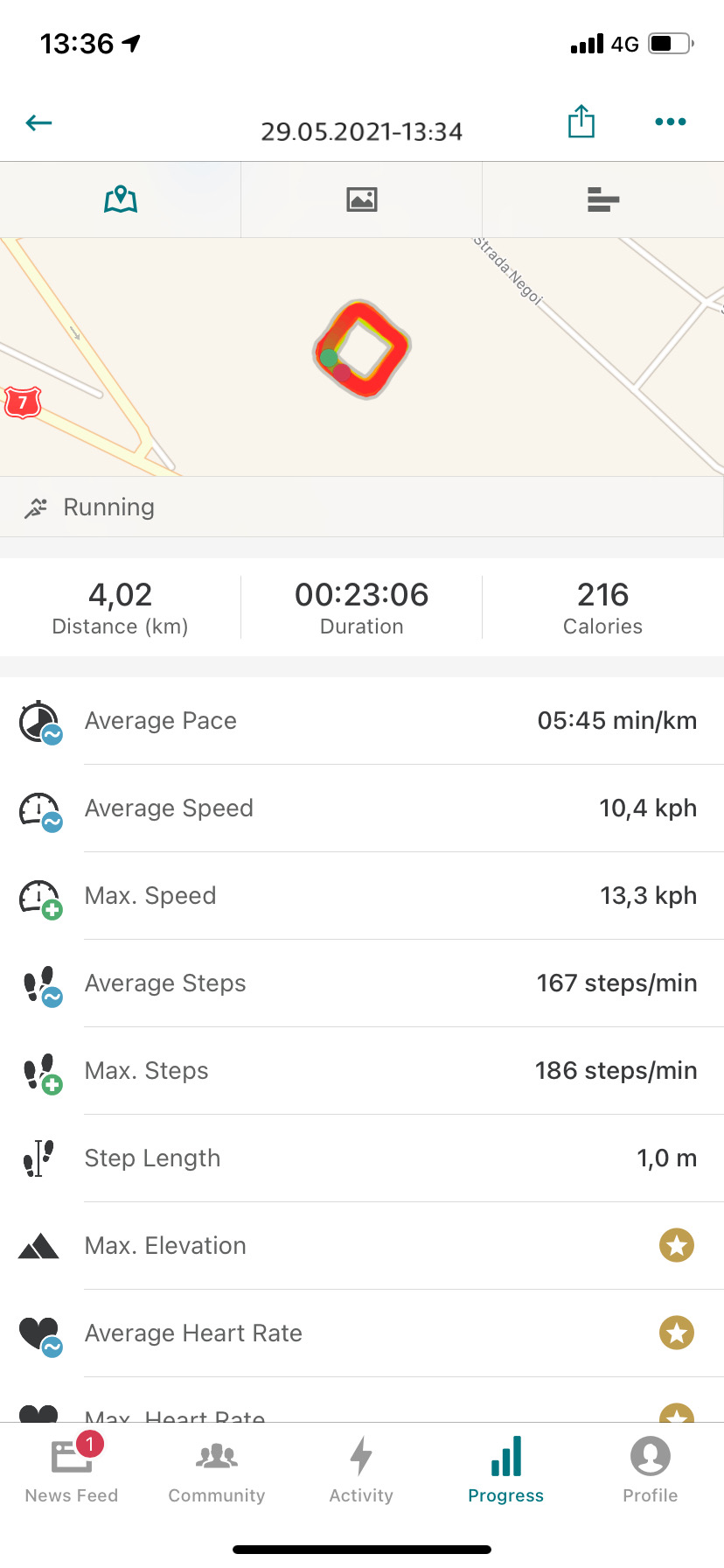The image size is (724, 1568).
Task: Go back using the arrow icon
Action: (x=39, y=122)
